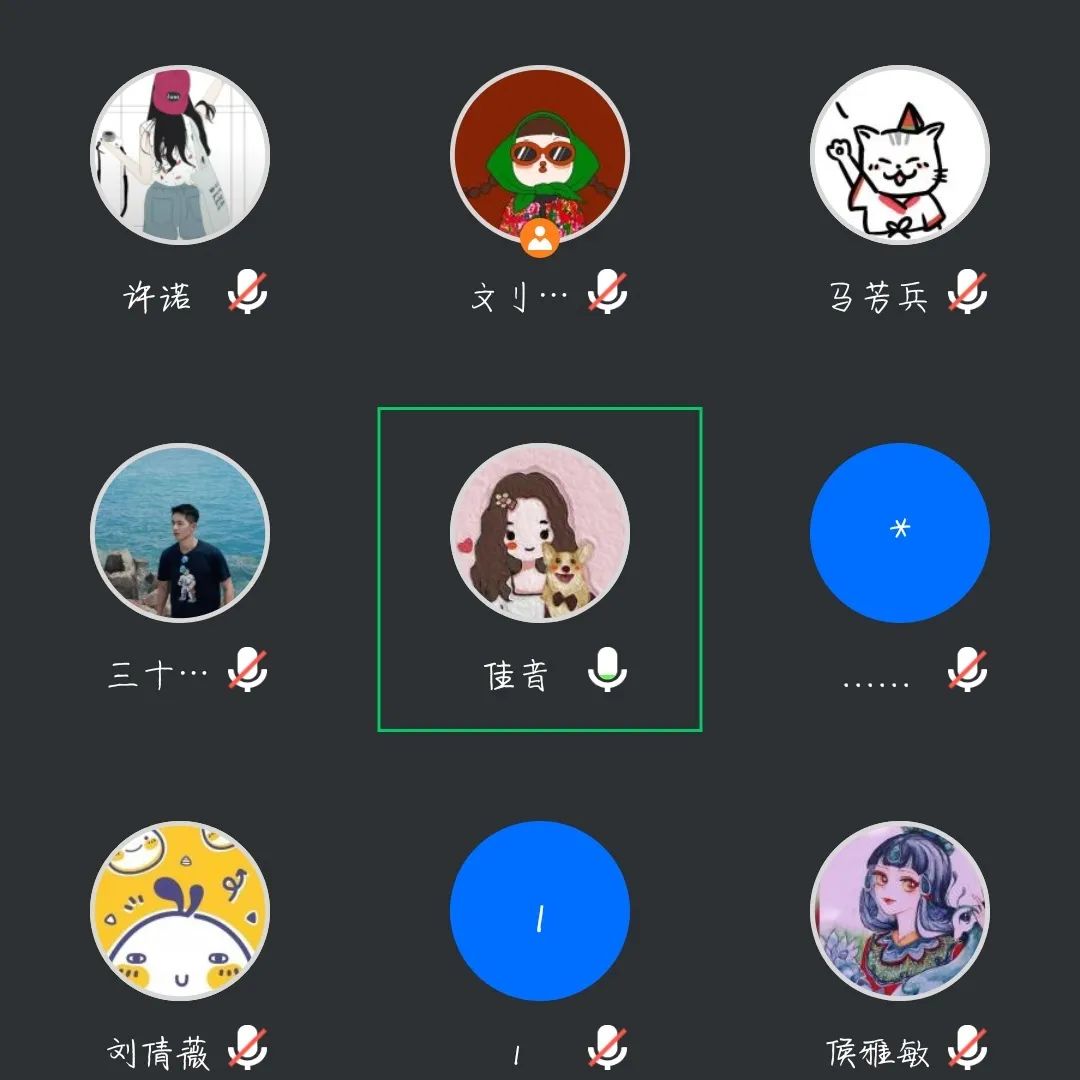Open the host tile with green headscarf avatar
Viewport: 1080px width, 1080px height.
click(540, 155)
